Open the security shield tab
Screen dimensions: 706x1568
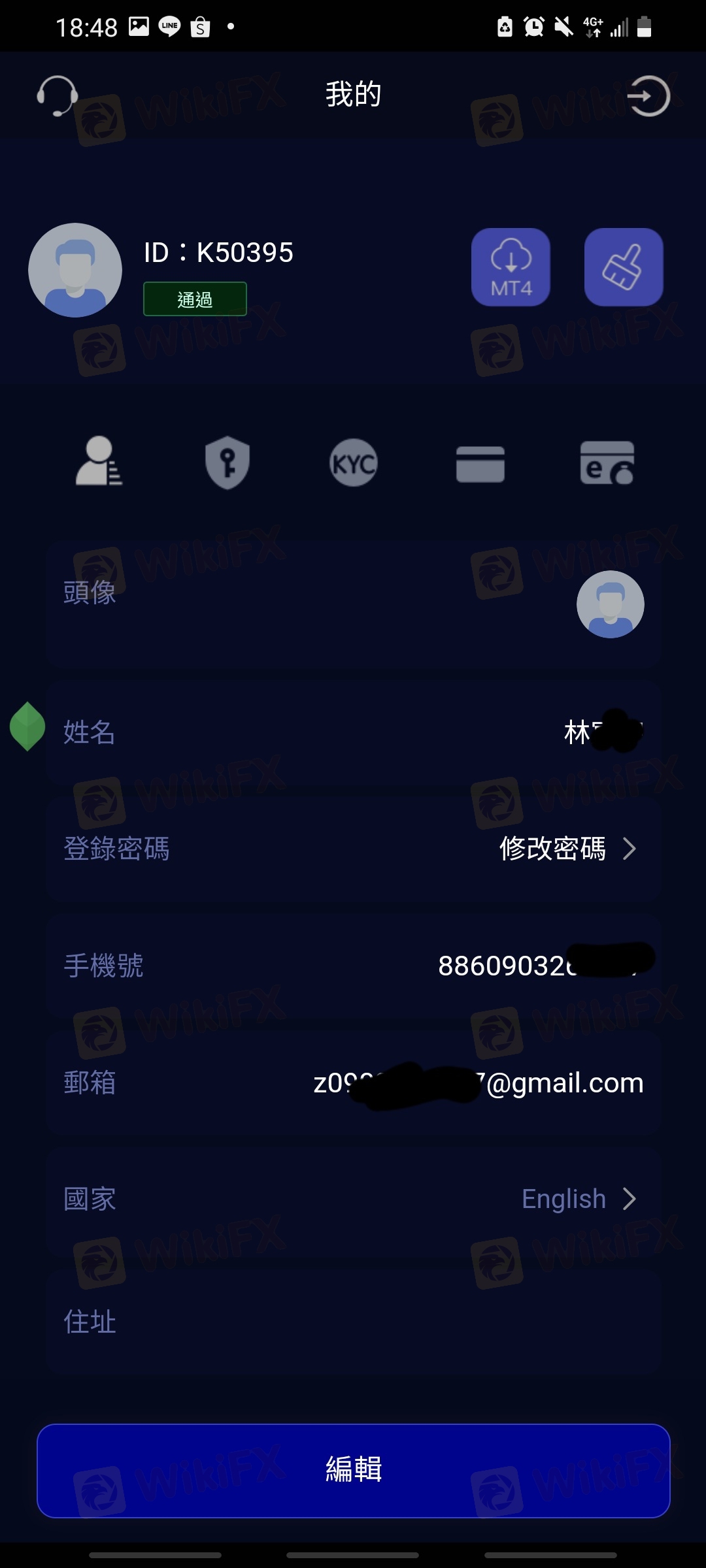point(227,463)
